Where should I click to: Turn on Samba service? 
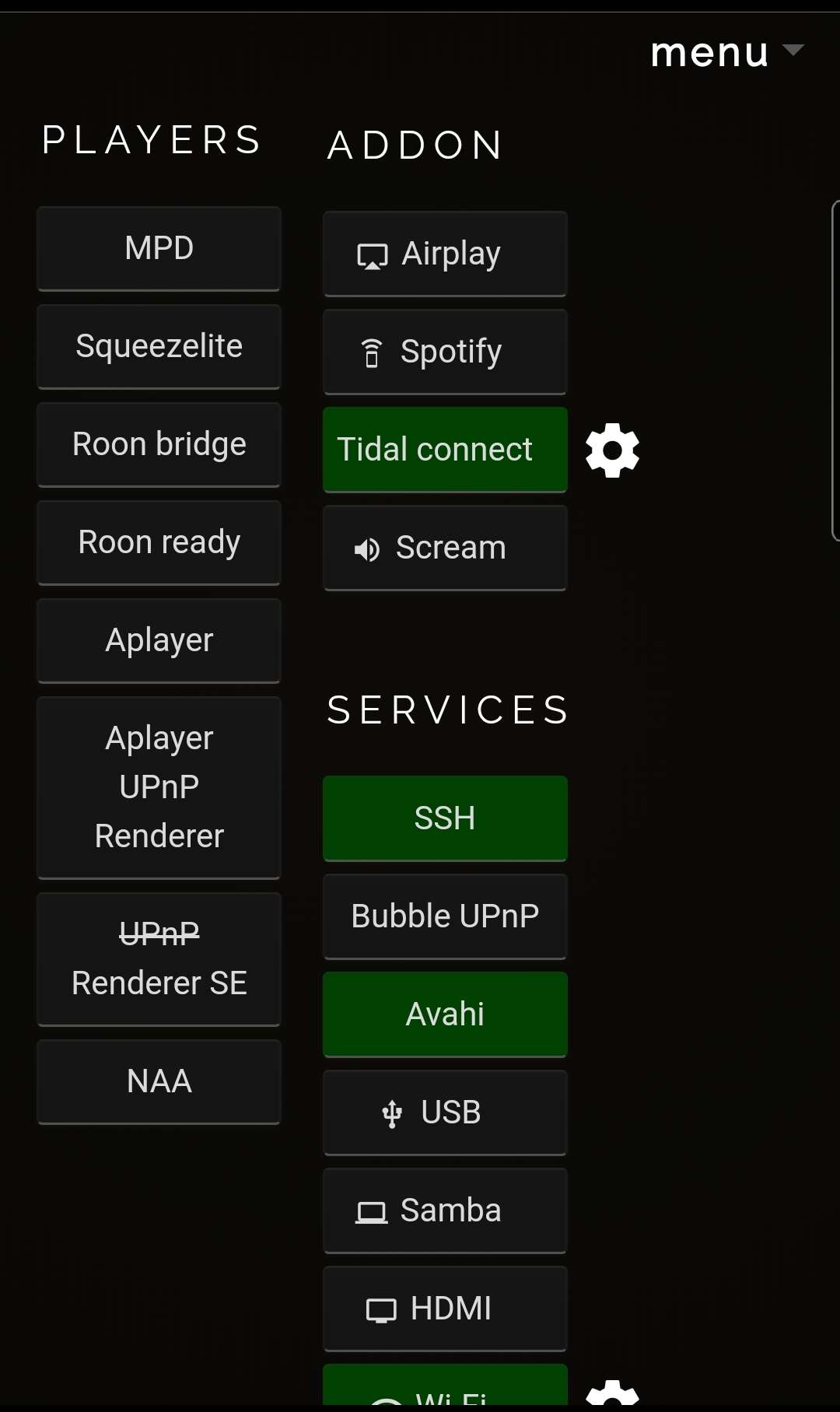(x=445, y=1211)
